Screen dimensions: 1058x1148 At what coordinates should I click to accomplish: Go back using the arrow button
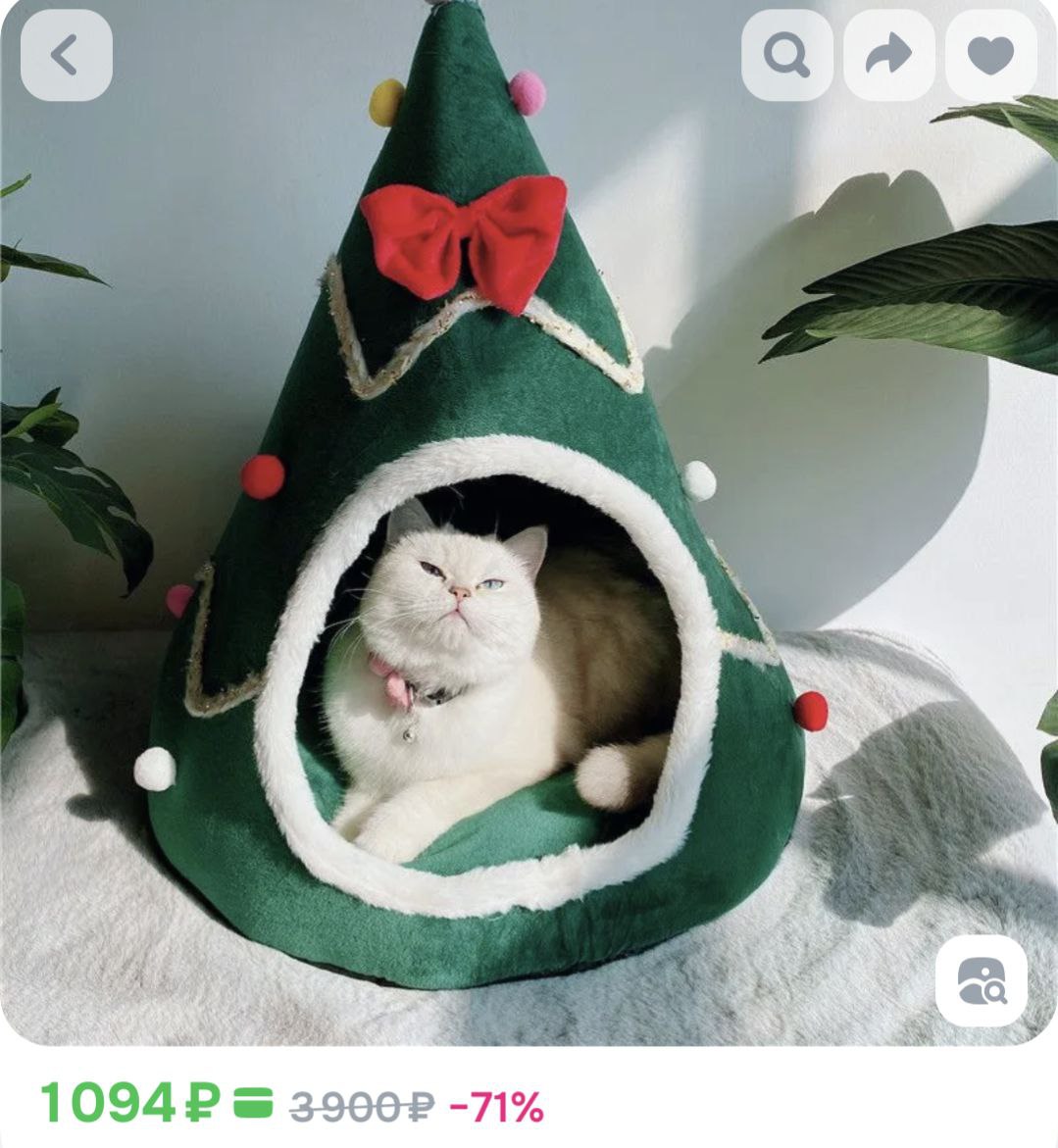point(66,56)
